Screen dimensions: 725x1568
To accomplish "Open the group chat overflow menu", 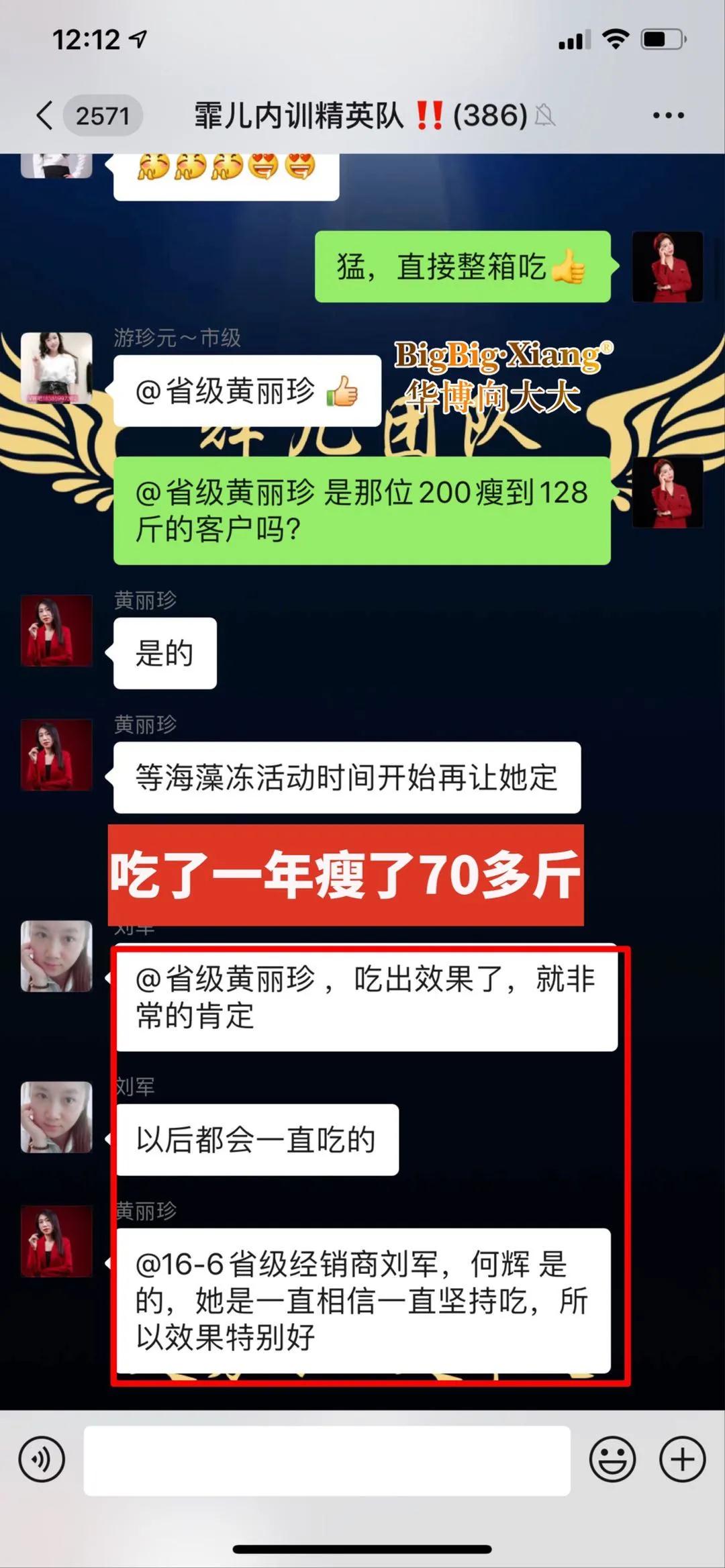I will [669, 115].
